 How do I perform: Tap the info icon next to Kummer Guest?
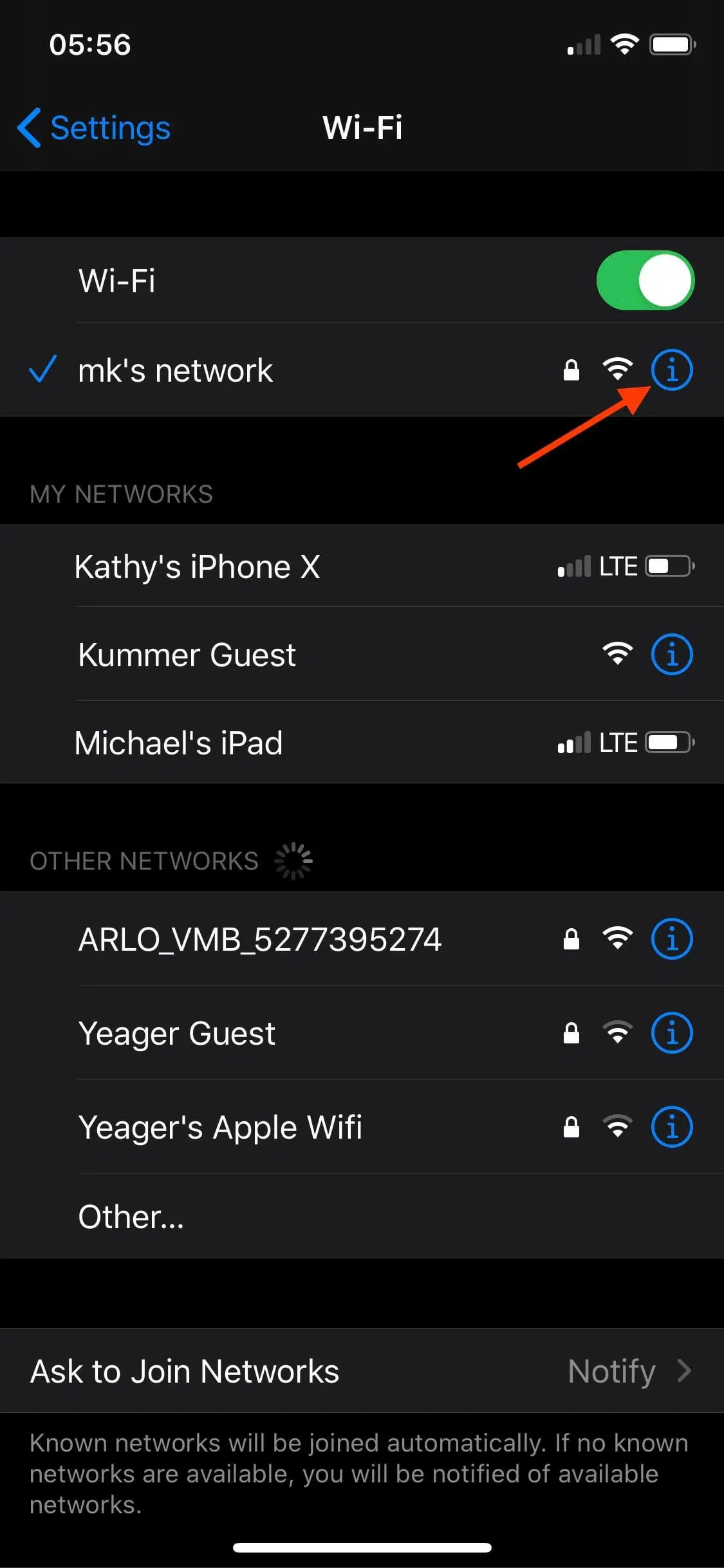tap(671, 654)
